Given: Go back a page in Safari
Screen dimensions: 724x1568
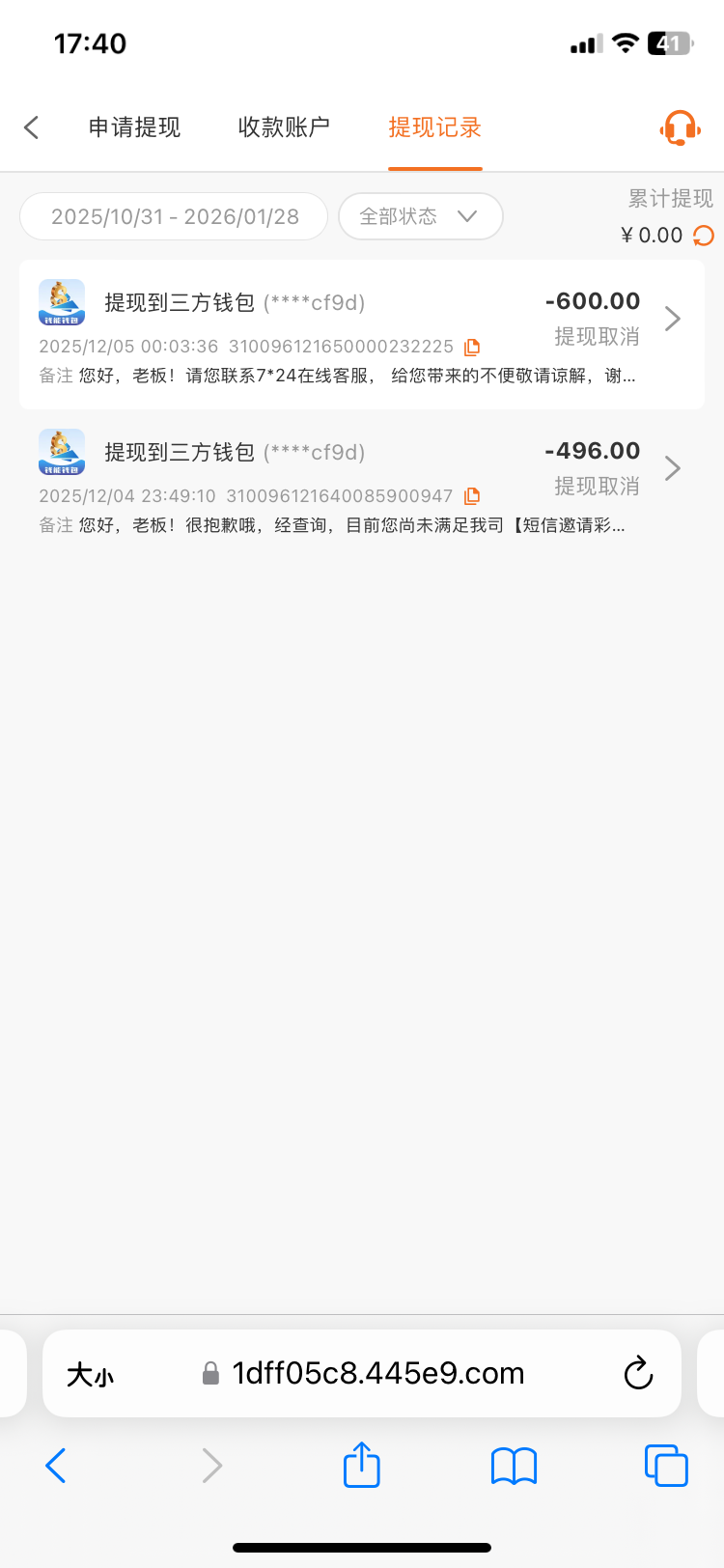Looking at the screenshot, I should (56, 1466).
